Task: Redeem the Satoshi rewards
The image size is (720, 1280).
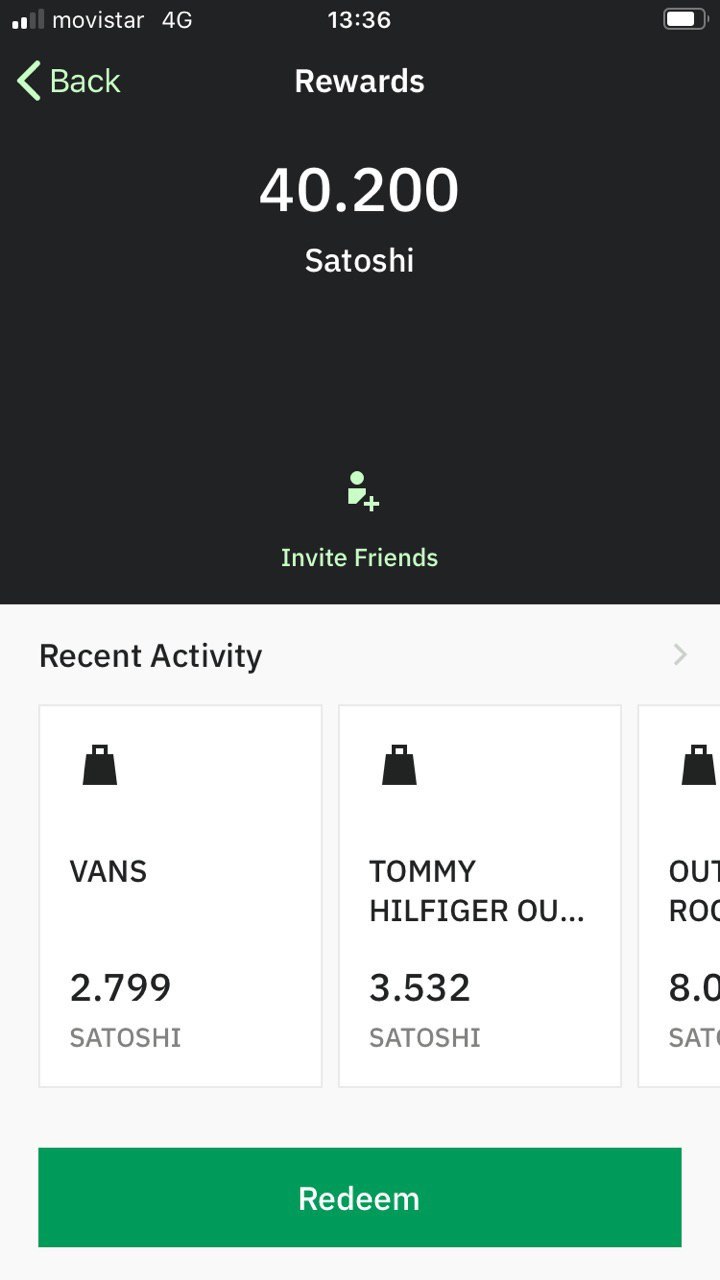Action: pyautogui.click(x=360, y=1198)
